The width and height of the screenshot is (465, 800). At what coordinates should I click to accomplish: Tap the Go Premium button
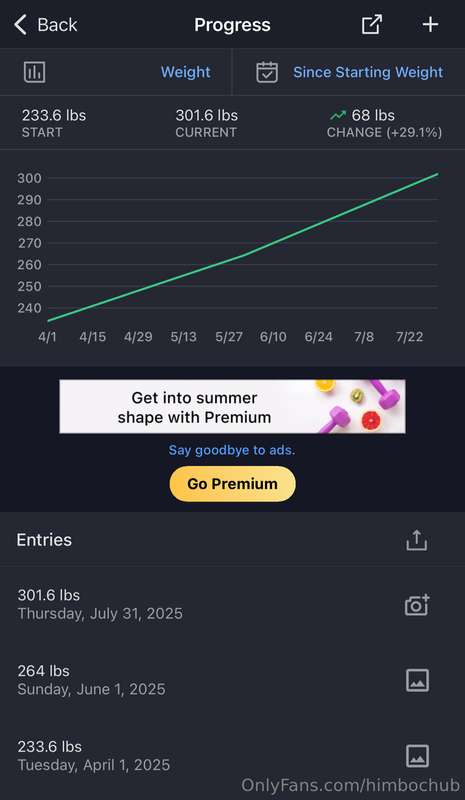pyautogui.click(x=232, y=484)
